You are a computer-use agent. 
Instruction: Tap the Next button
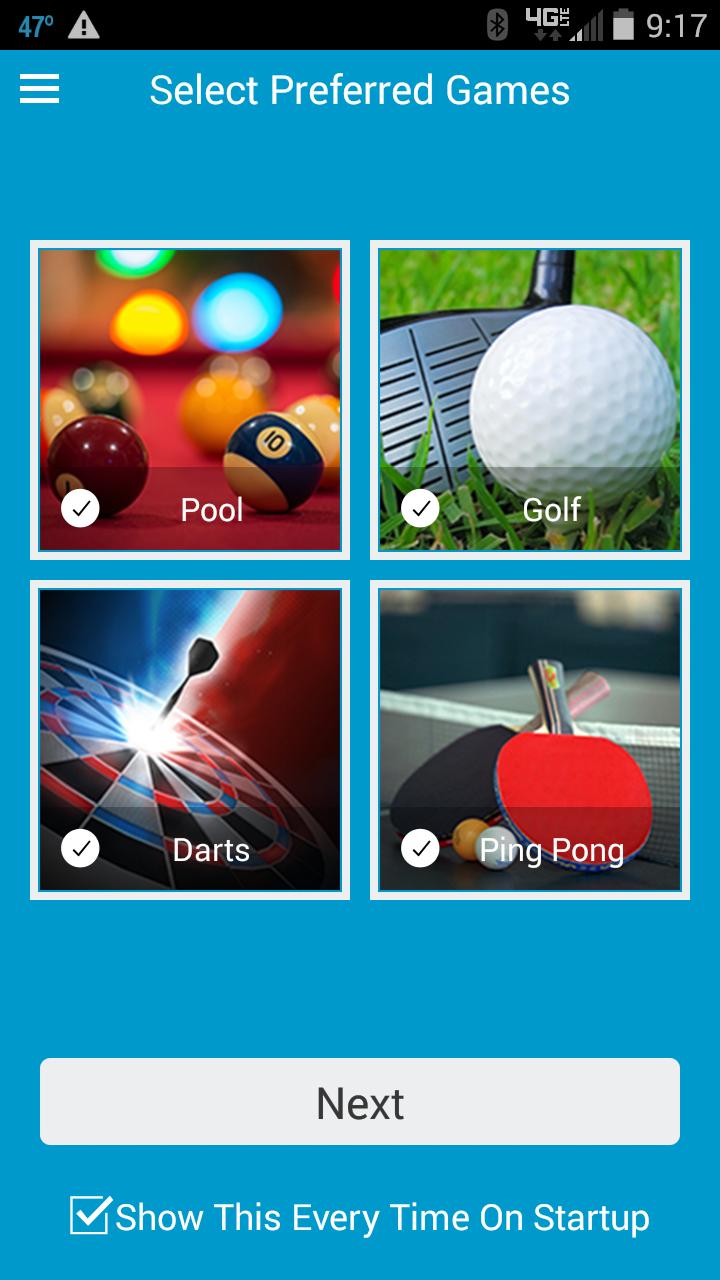pyautogui.click(x=360, y=1102)
